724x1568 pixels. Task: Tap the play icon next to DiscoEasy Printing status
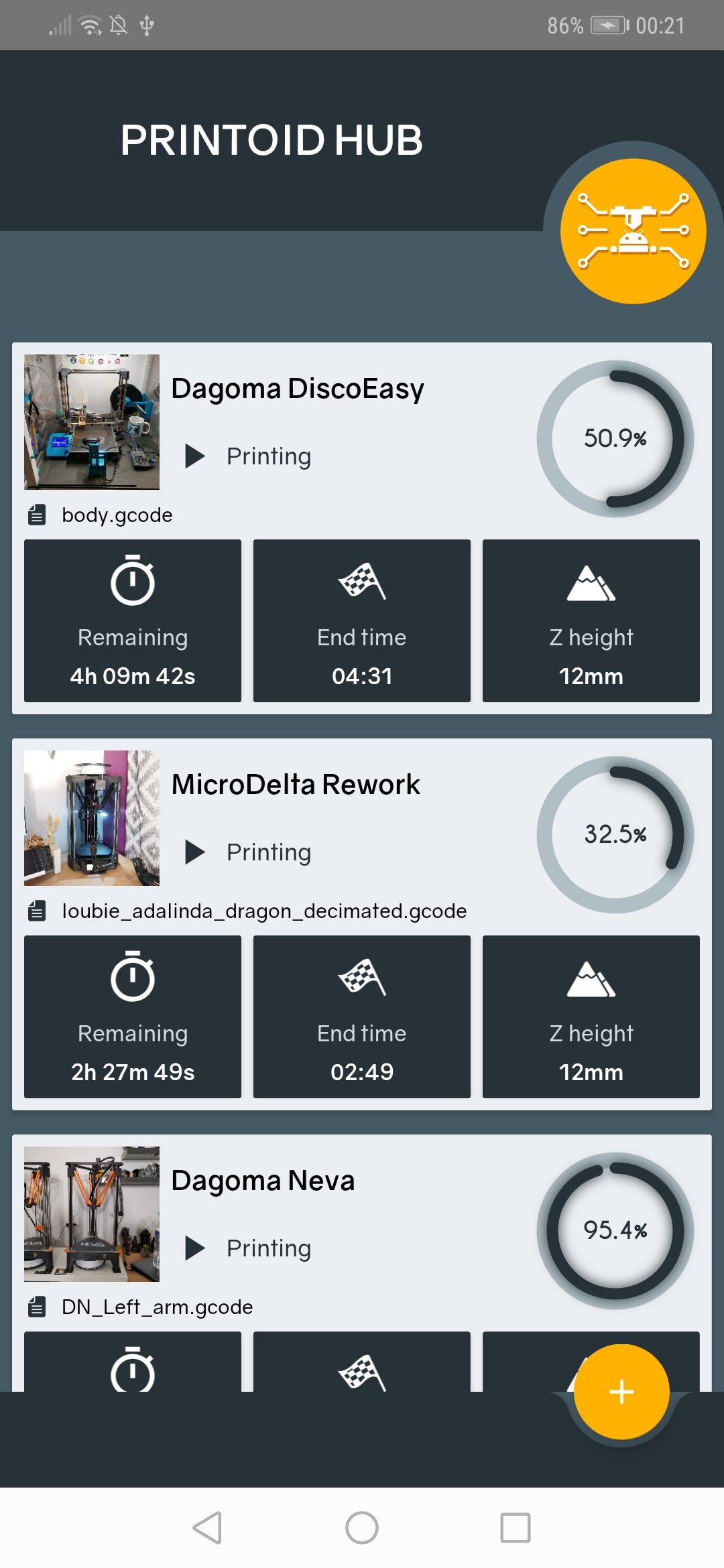click(196, 456)
